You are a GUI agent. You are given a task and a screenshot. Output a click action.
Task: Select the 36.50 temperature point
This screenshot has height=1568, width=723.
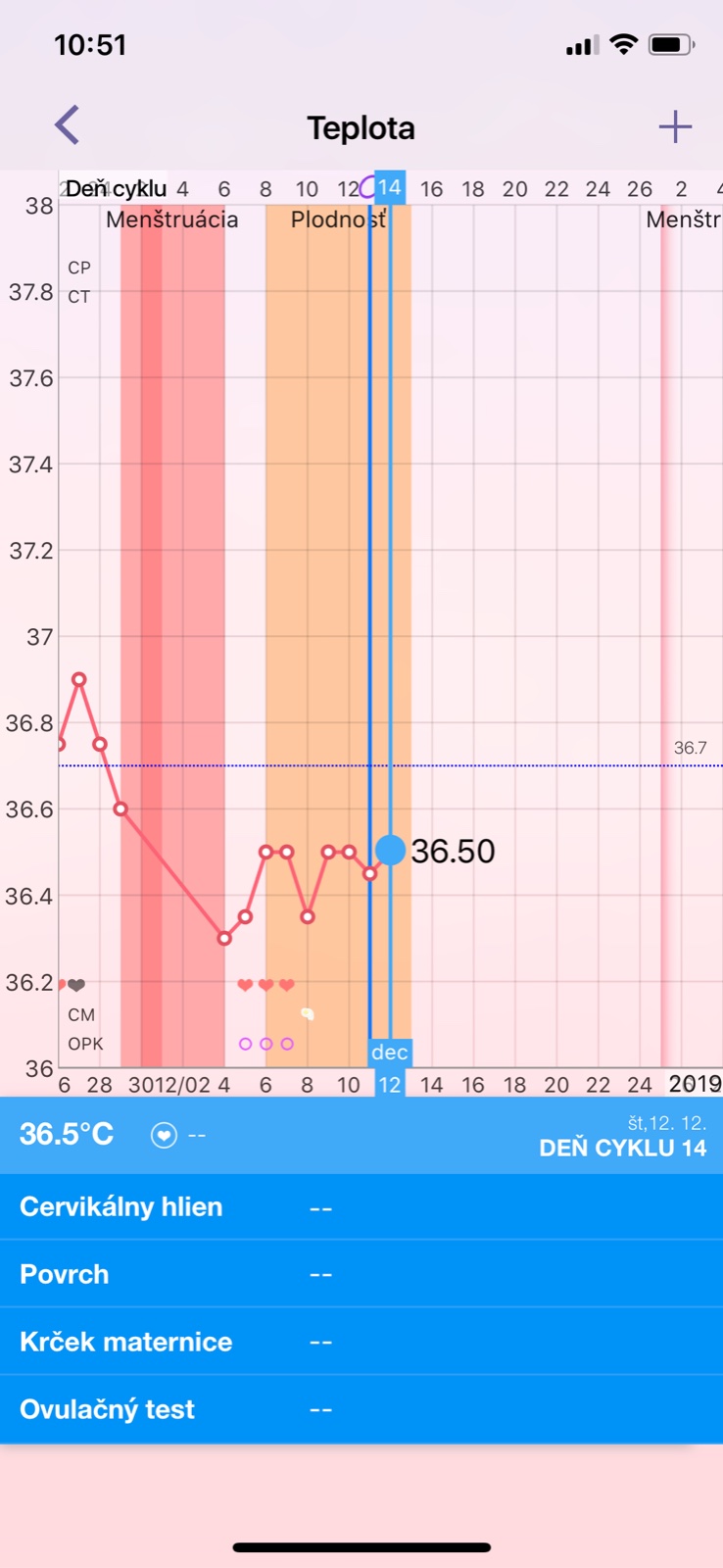click(x=390, y=850)
